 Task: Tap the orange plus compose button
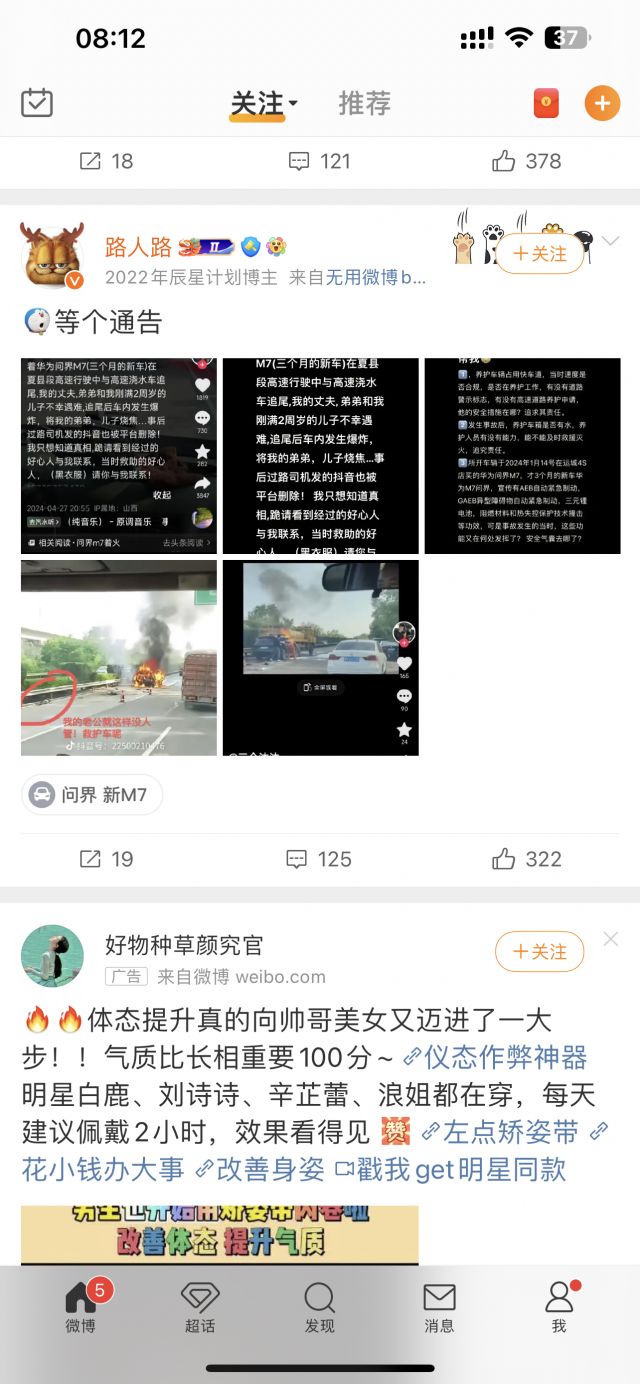point(602,103)
